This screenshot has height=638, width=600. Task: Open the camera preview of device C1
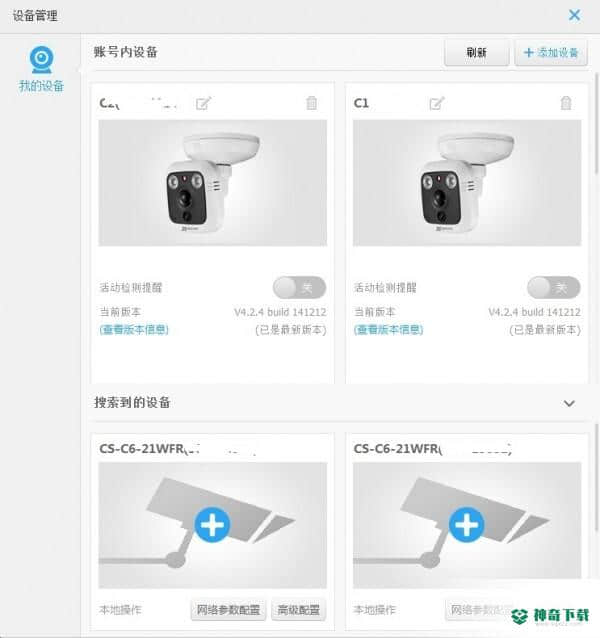coord(467,182)
